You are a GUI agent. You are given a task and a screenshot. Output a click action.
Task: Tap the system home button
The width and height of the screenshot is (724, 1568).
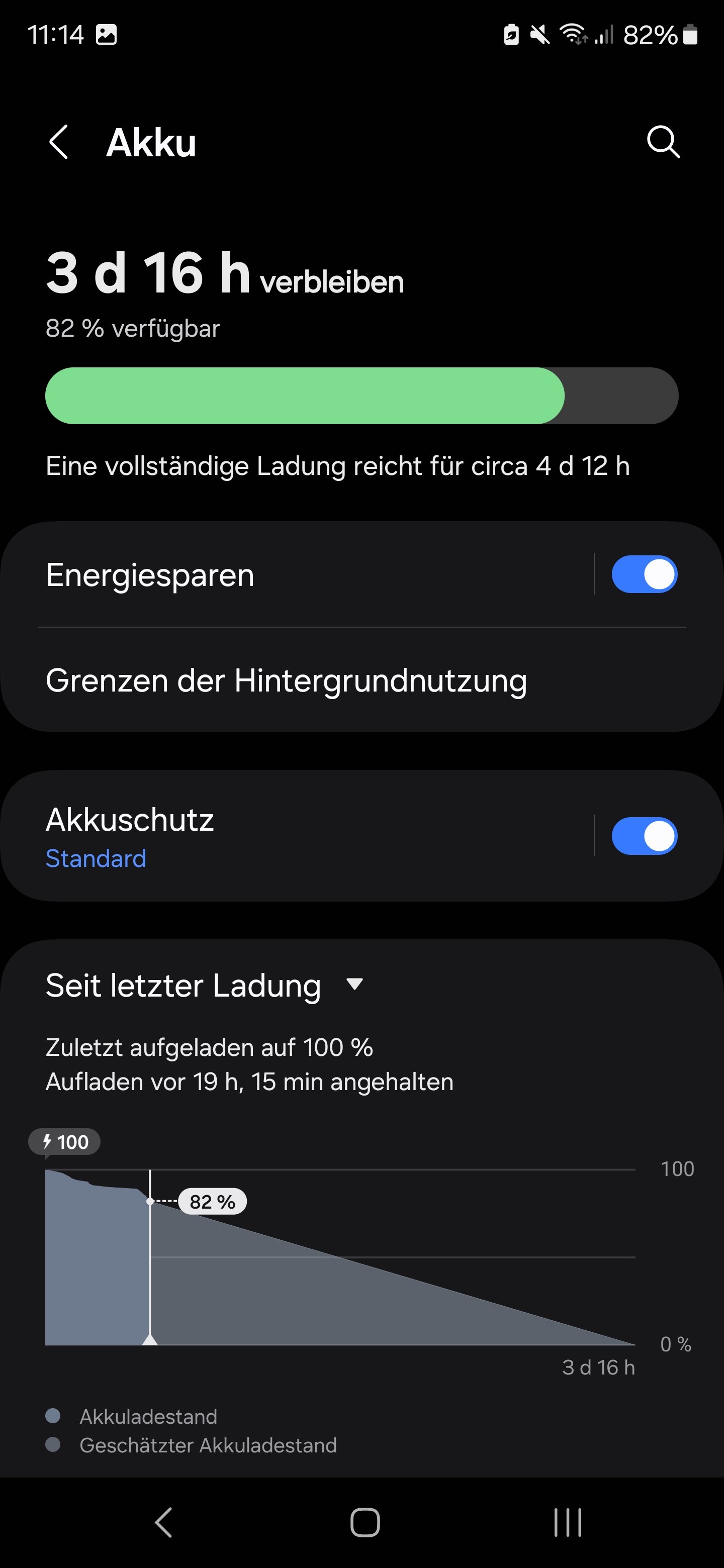[365, 1523]
